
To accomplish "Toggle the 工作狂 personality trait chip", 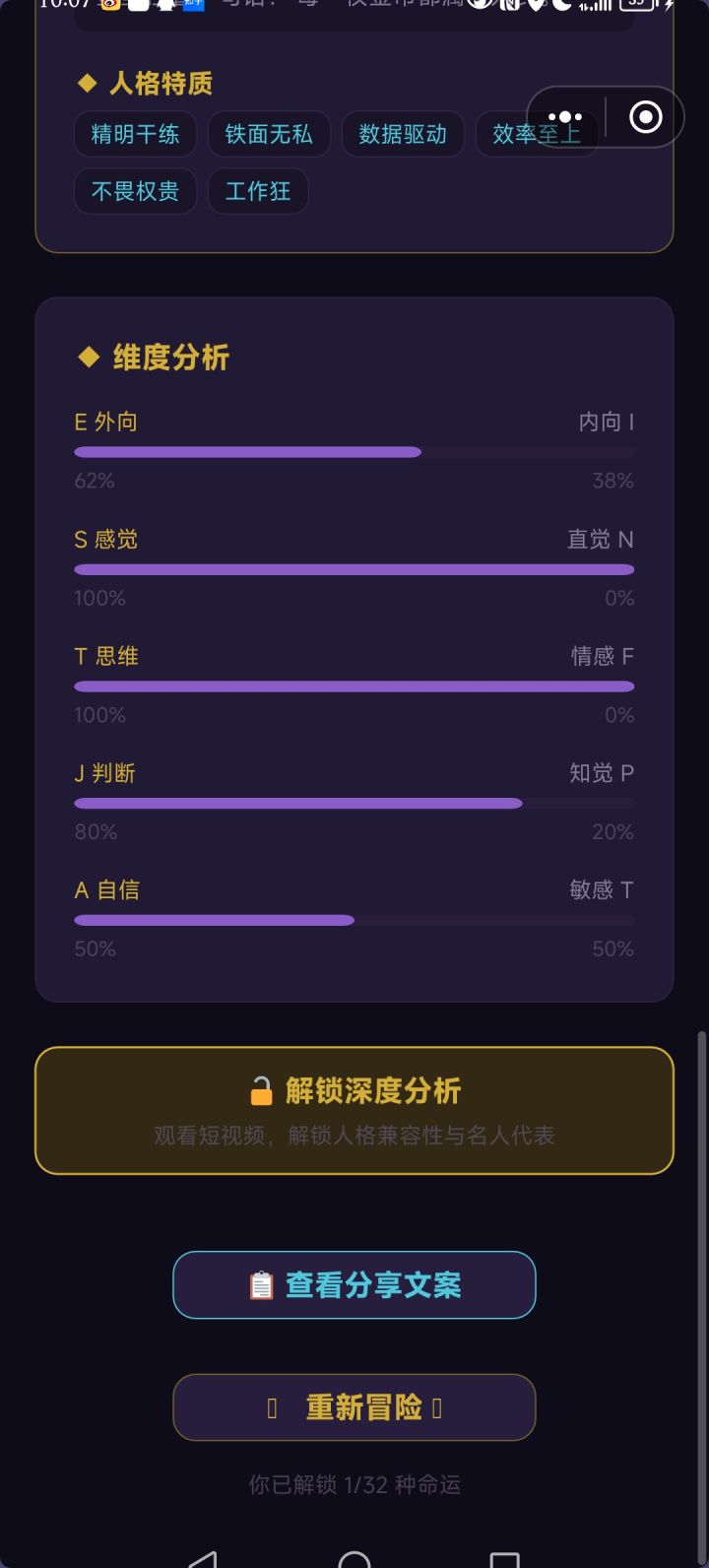I will (x=257, y=191).
